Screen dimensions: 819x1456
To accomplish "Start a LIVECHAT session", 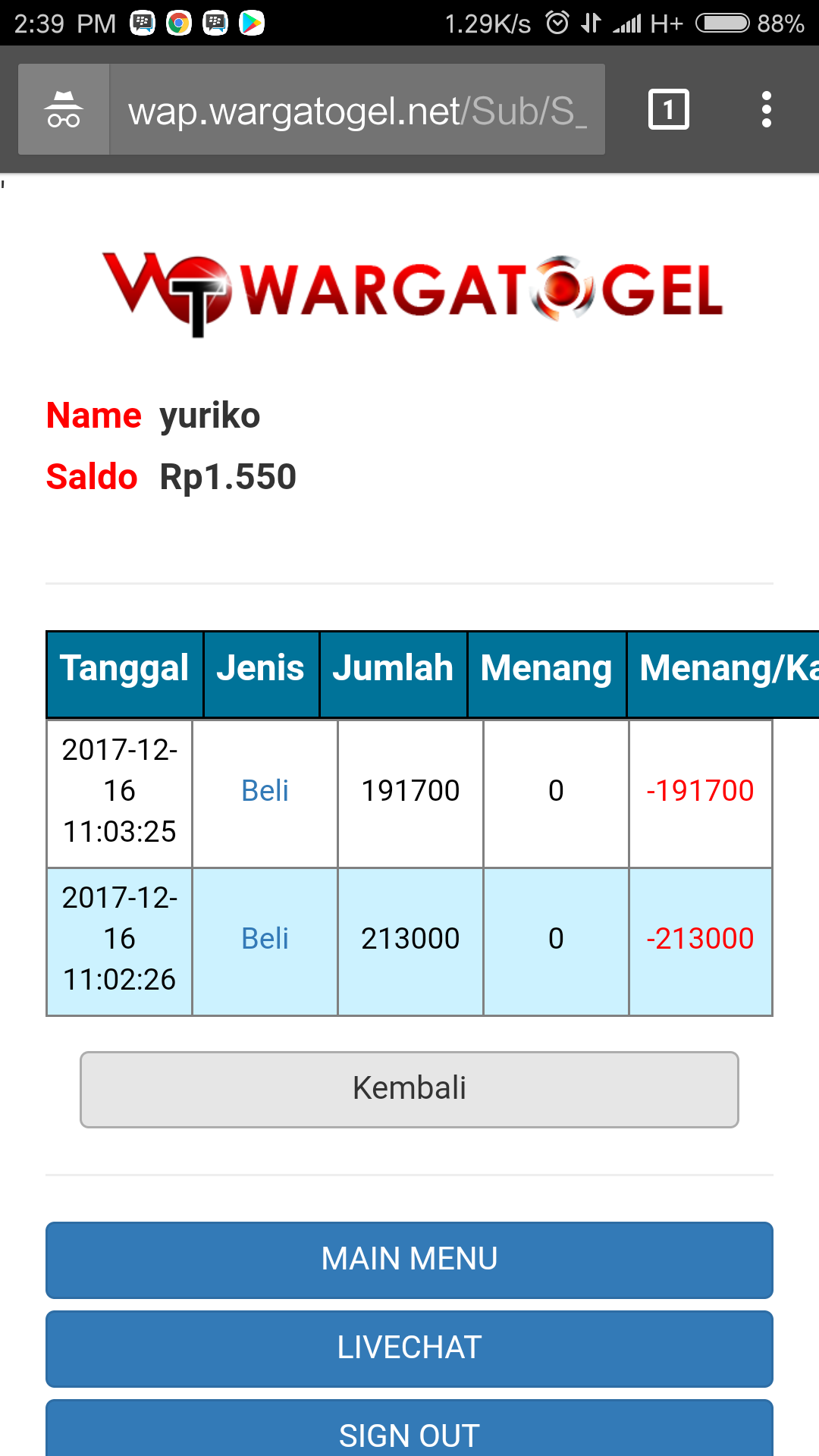I will [409, 1348].
